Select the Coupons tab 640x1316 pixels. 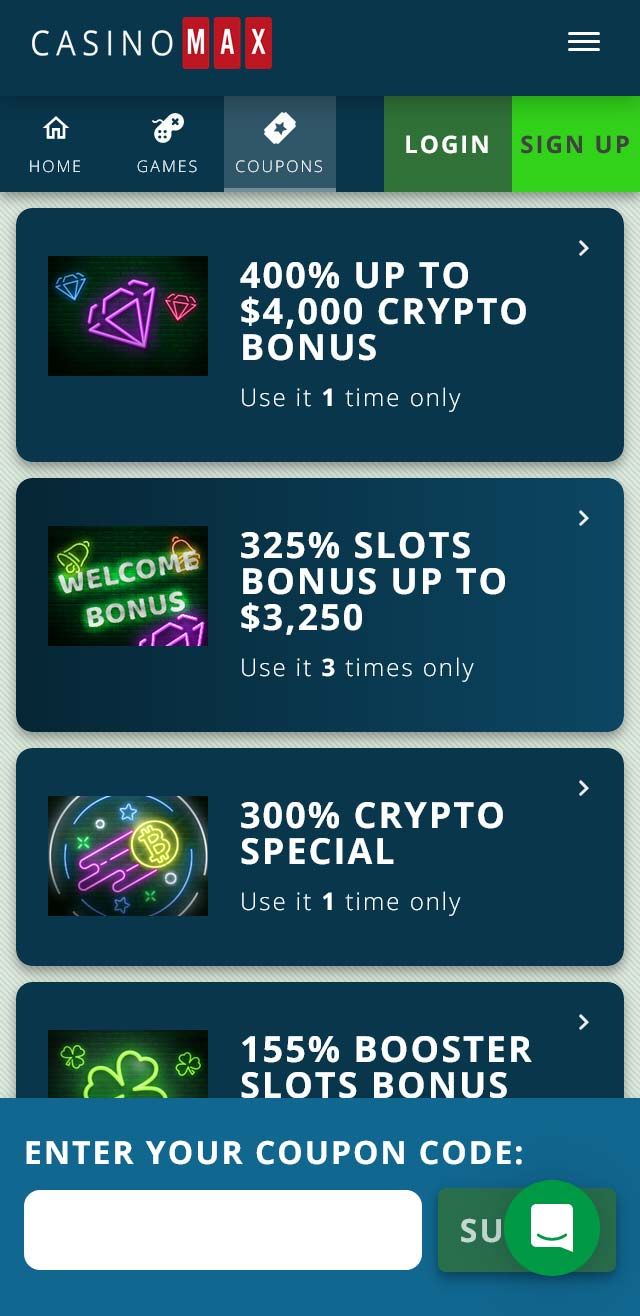(279, 144)
